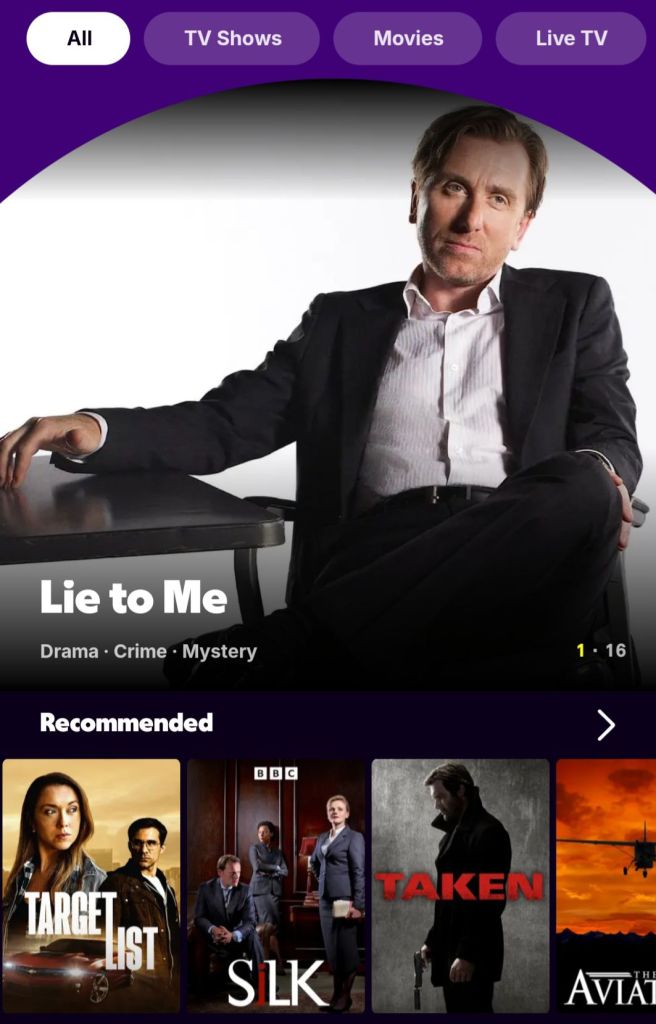Screen dimensions: 656x1024
Task: Open the Live TV tab
Action: coord(571,39)
